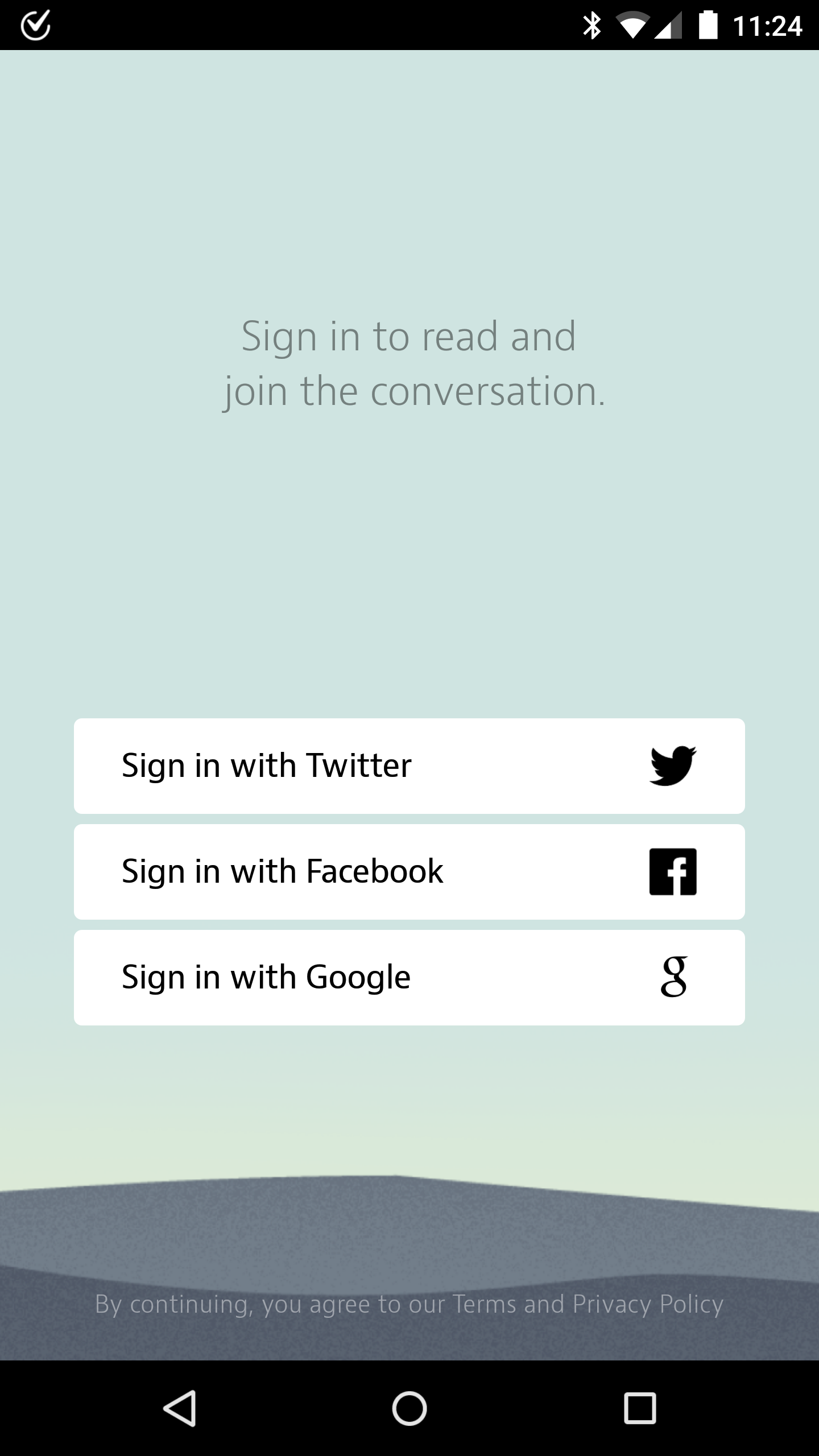Image resolution: width=819 pixels, height=1456 pixels.
Task: Sign in with Twitter
Action: [x=409, y=766]
